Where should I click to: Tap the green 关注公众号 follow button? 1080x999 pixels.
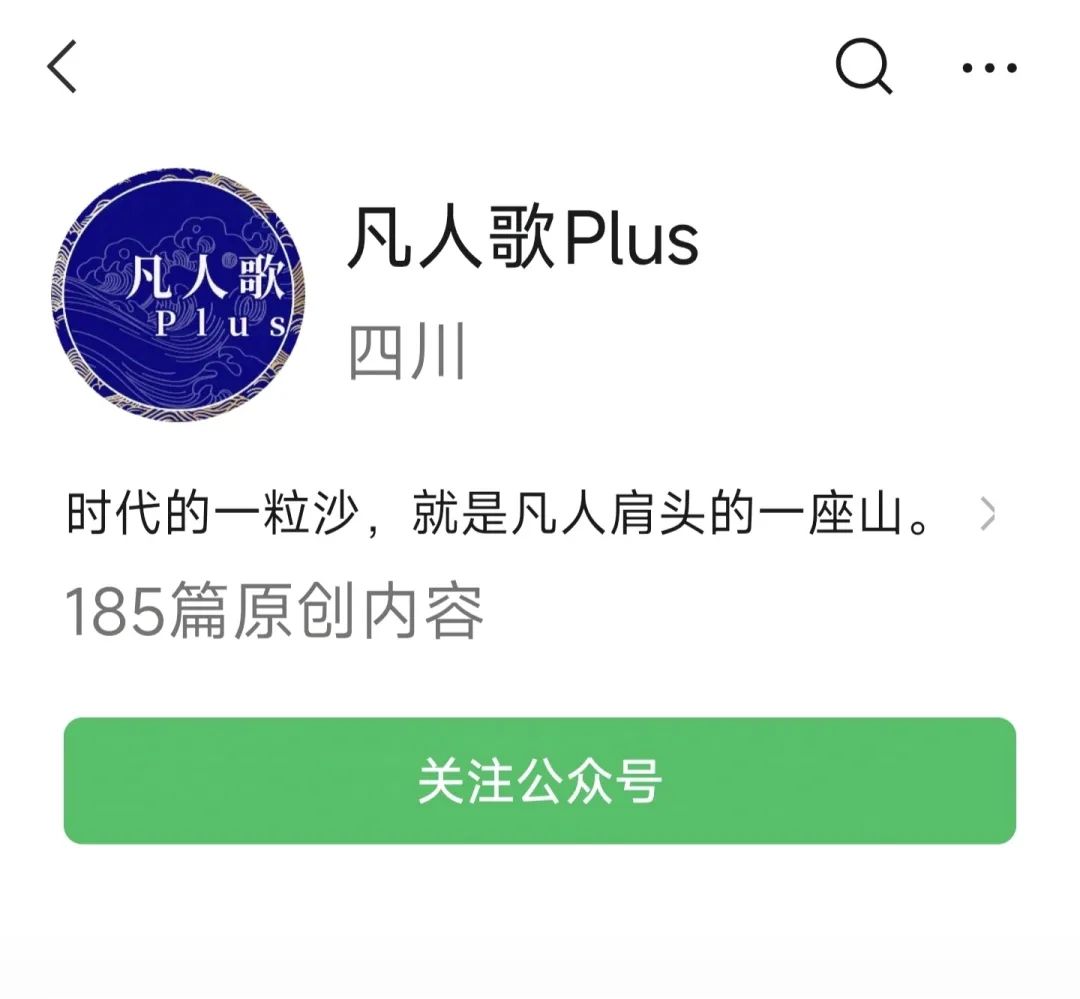point(540,781)
